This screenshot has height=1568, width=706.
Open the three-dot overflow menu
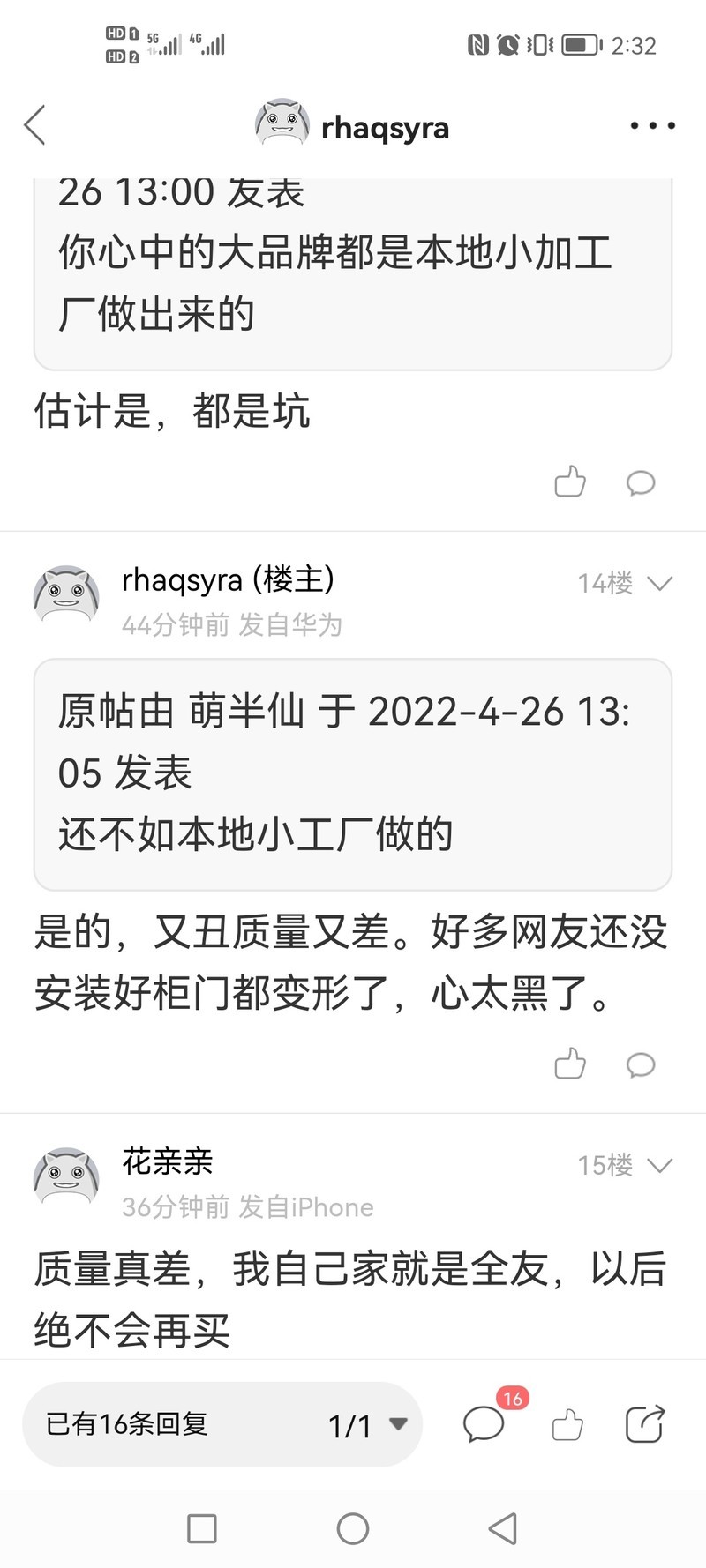(652, 126)
